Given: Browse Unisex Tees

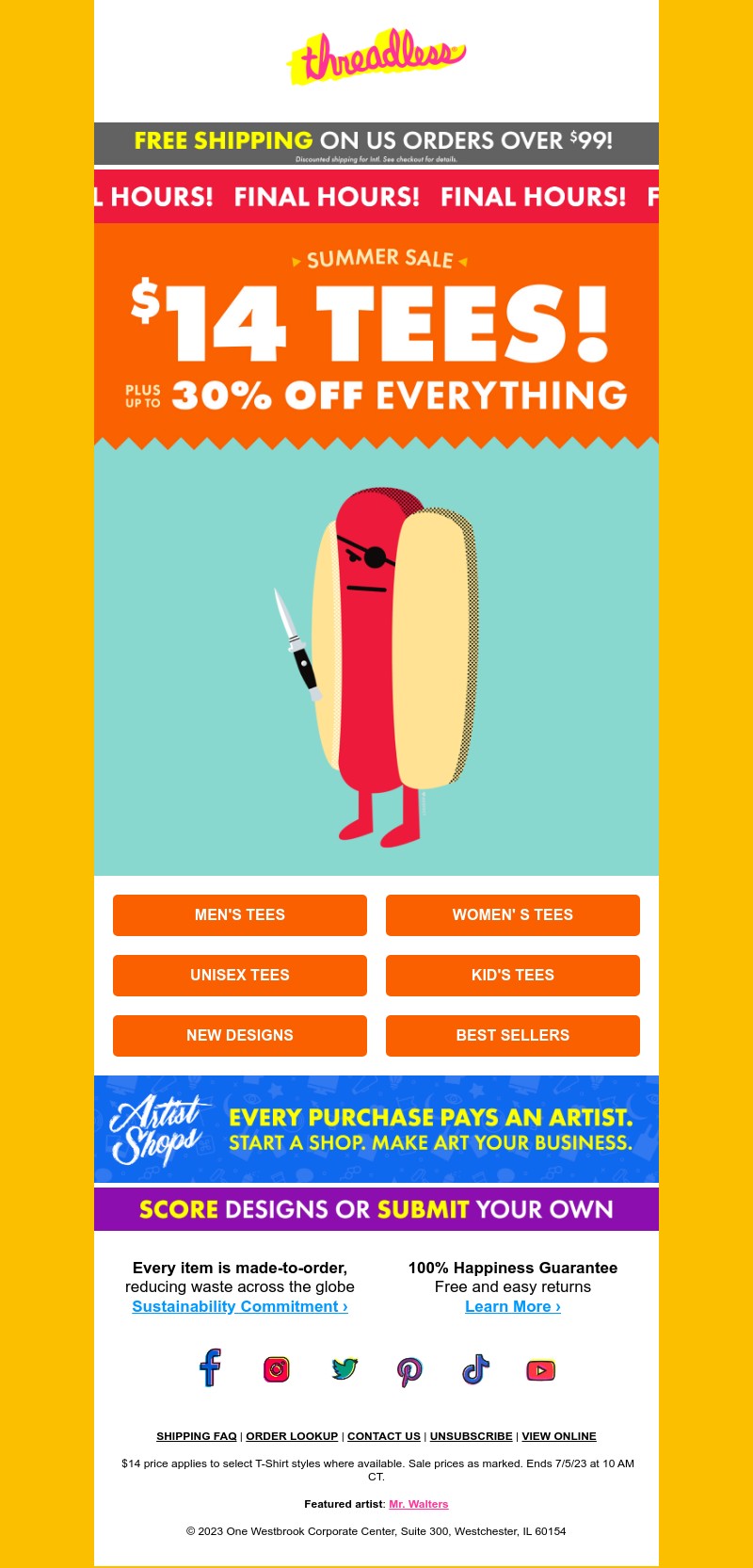Looking at the screenshot, I should point(240,975).
